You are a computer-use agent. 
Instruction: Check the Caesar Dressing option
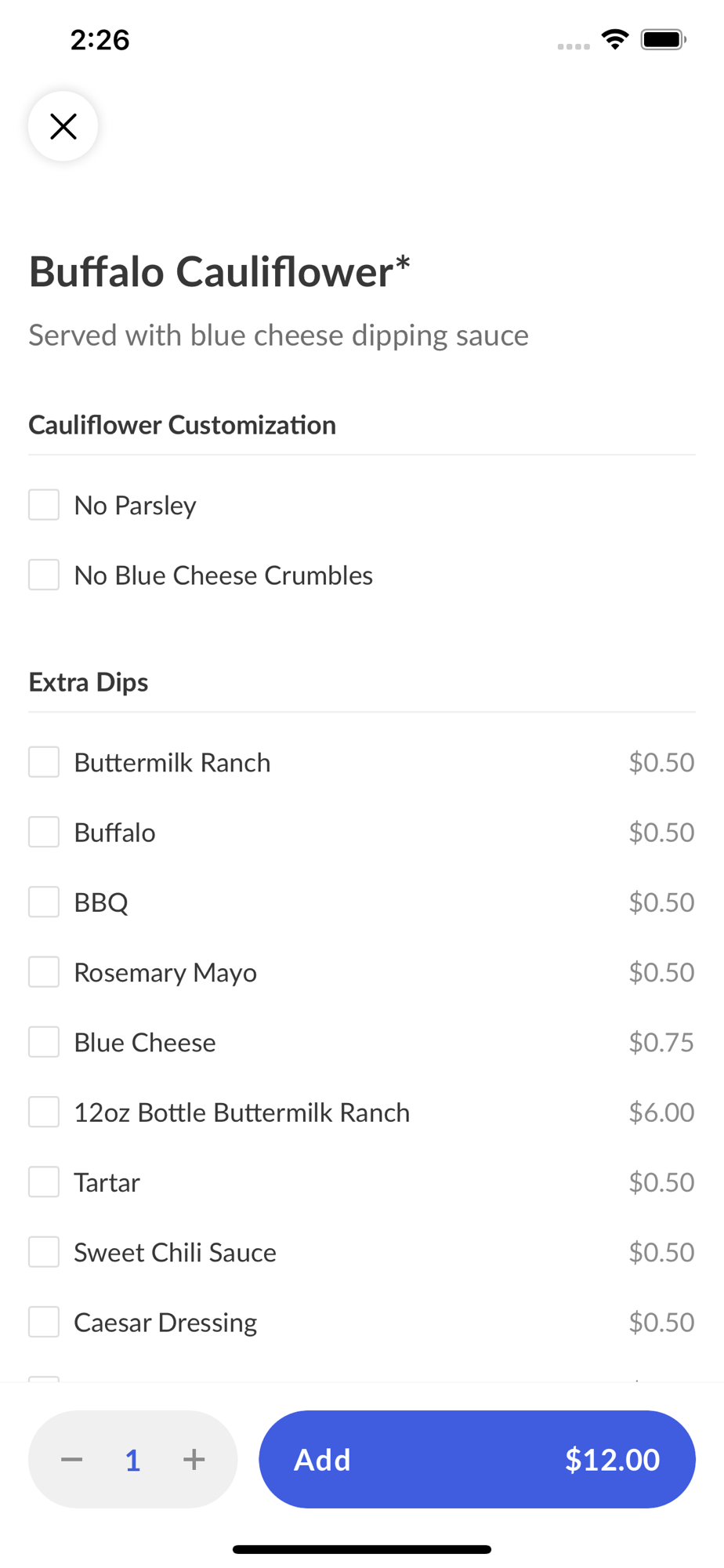point(44,1322)
